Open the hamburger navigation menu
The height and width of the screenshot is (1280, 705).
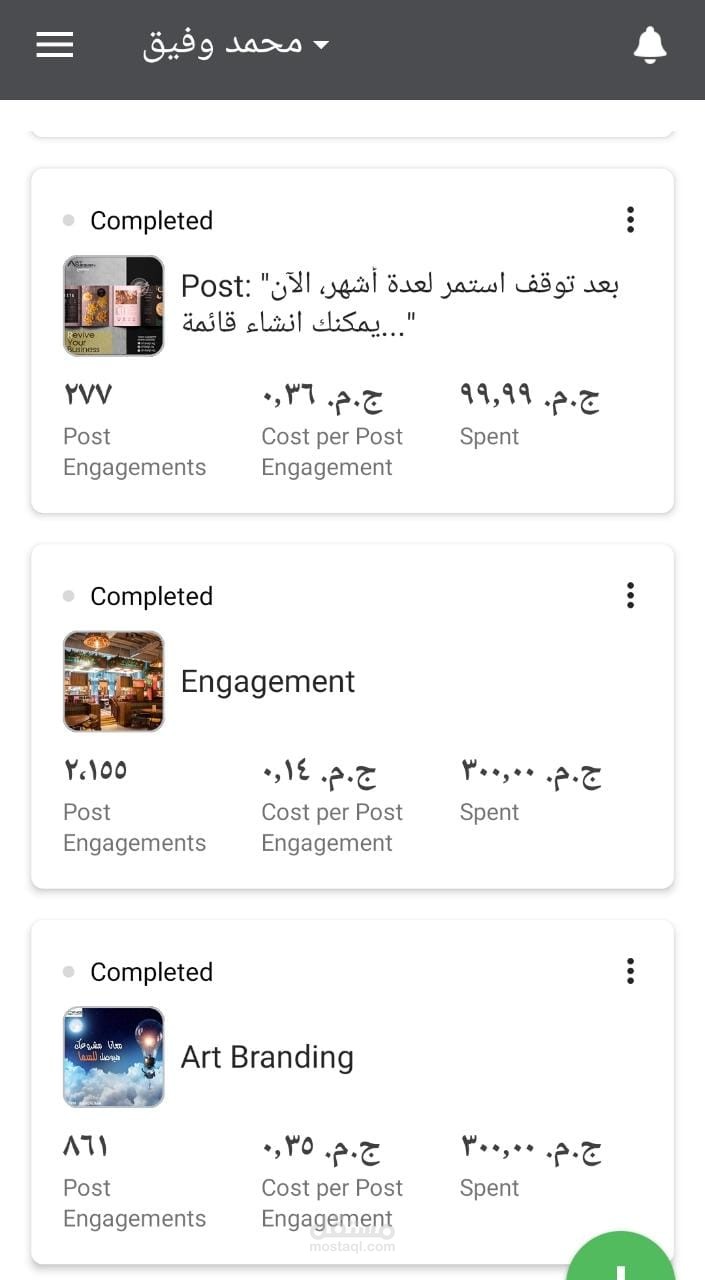click(x=55, y=45)
